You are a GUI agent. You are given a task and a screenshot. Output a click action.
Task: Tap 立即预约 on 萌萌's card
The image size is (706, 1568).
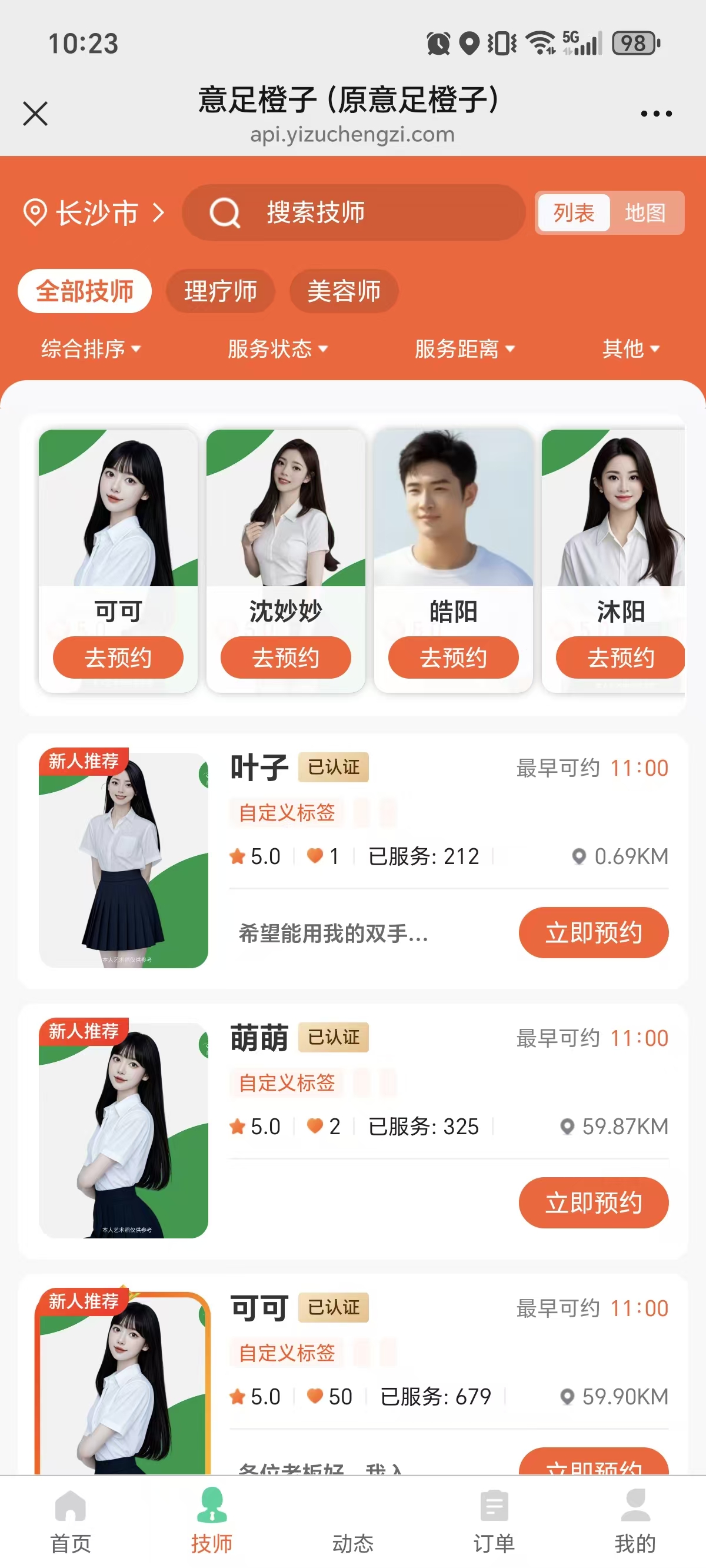[x=594, y=1202]
